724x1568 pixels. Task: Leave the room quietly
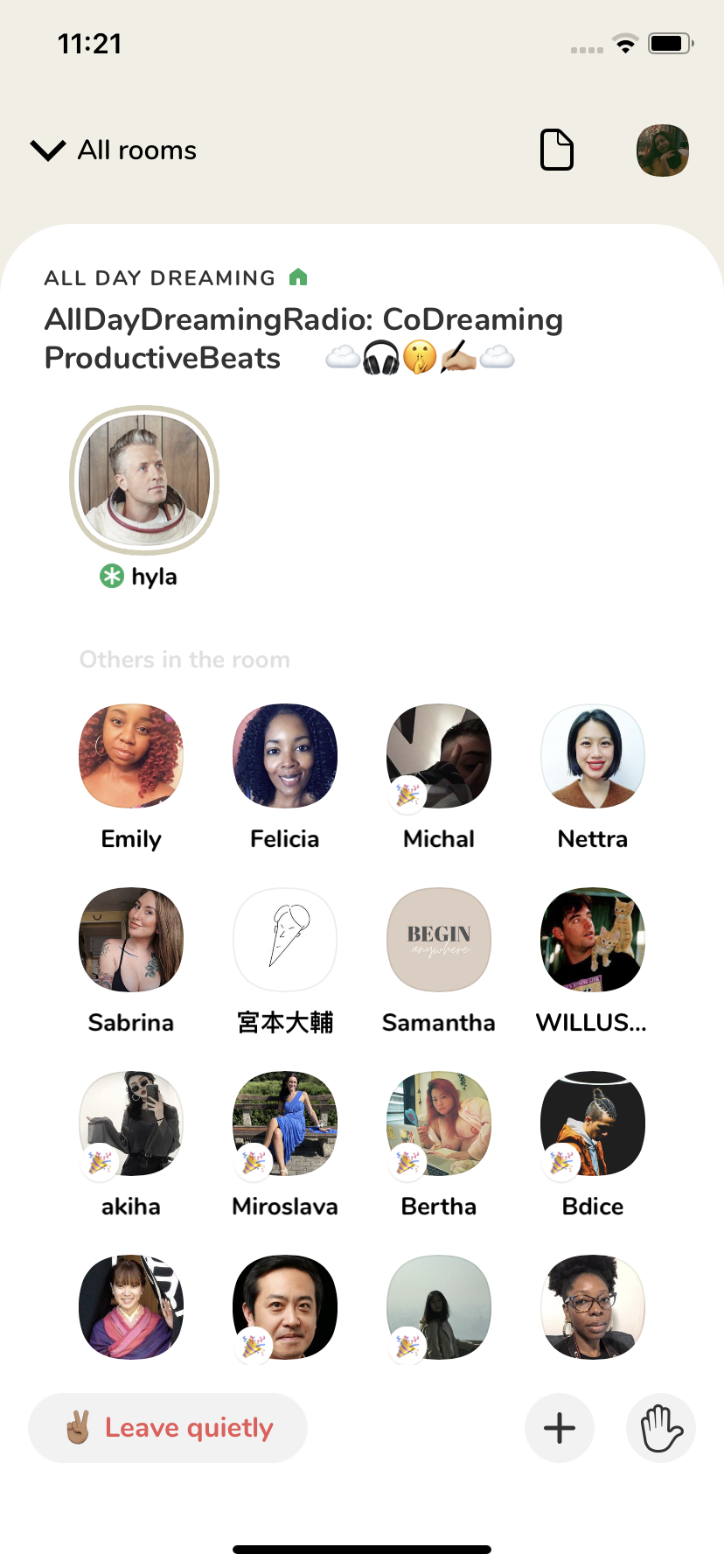point(168,1428)
